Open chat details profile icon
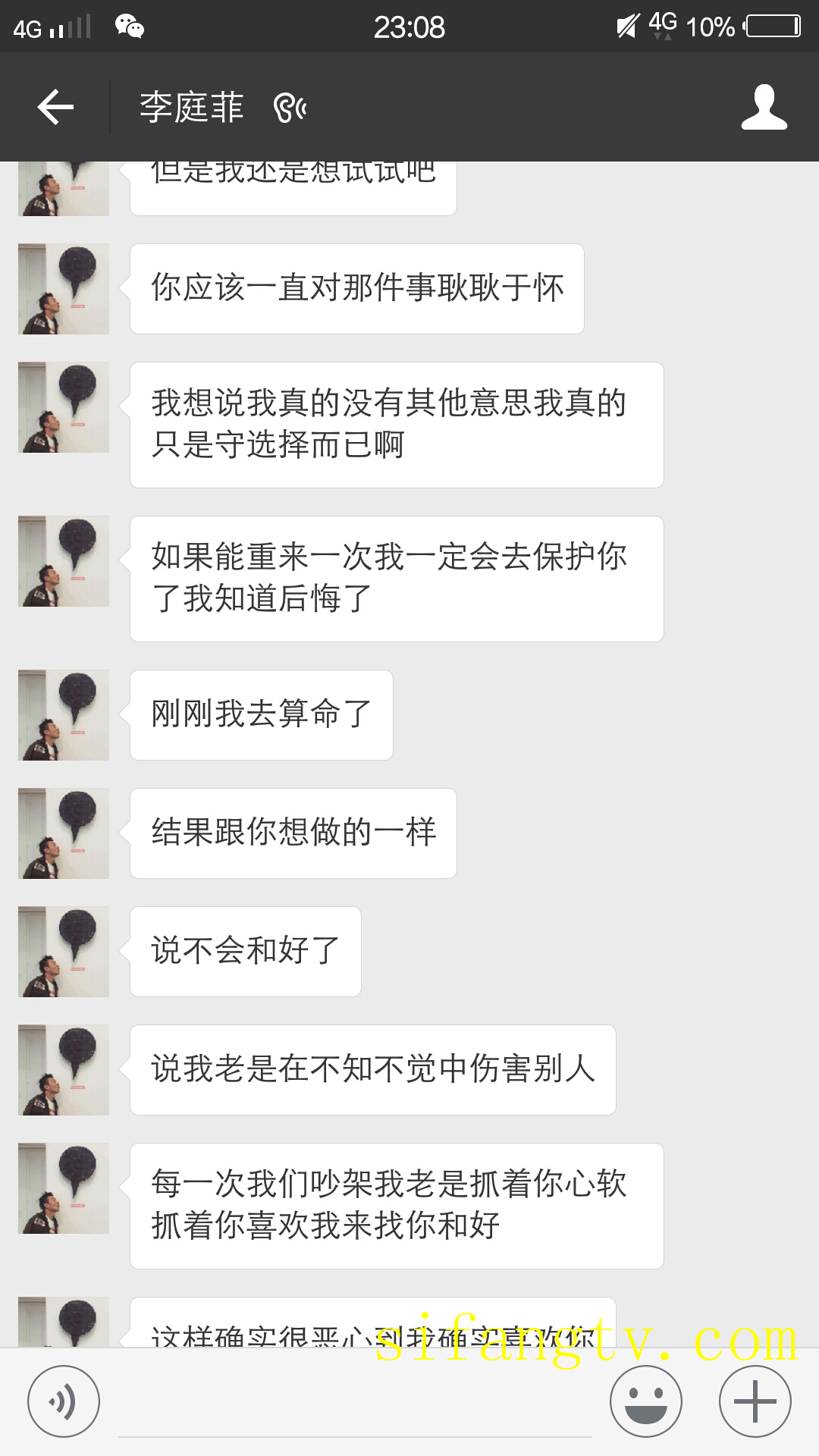This screenshot has width=819, height=1456. pyautogui.click(x=764, y=107)
